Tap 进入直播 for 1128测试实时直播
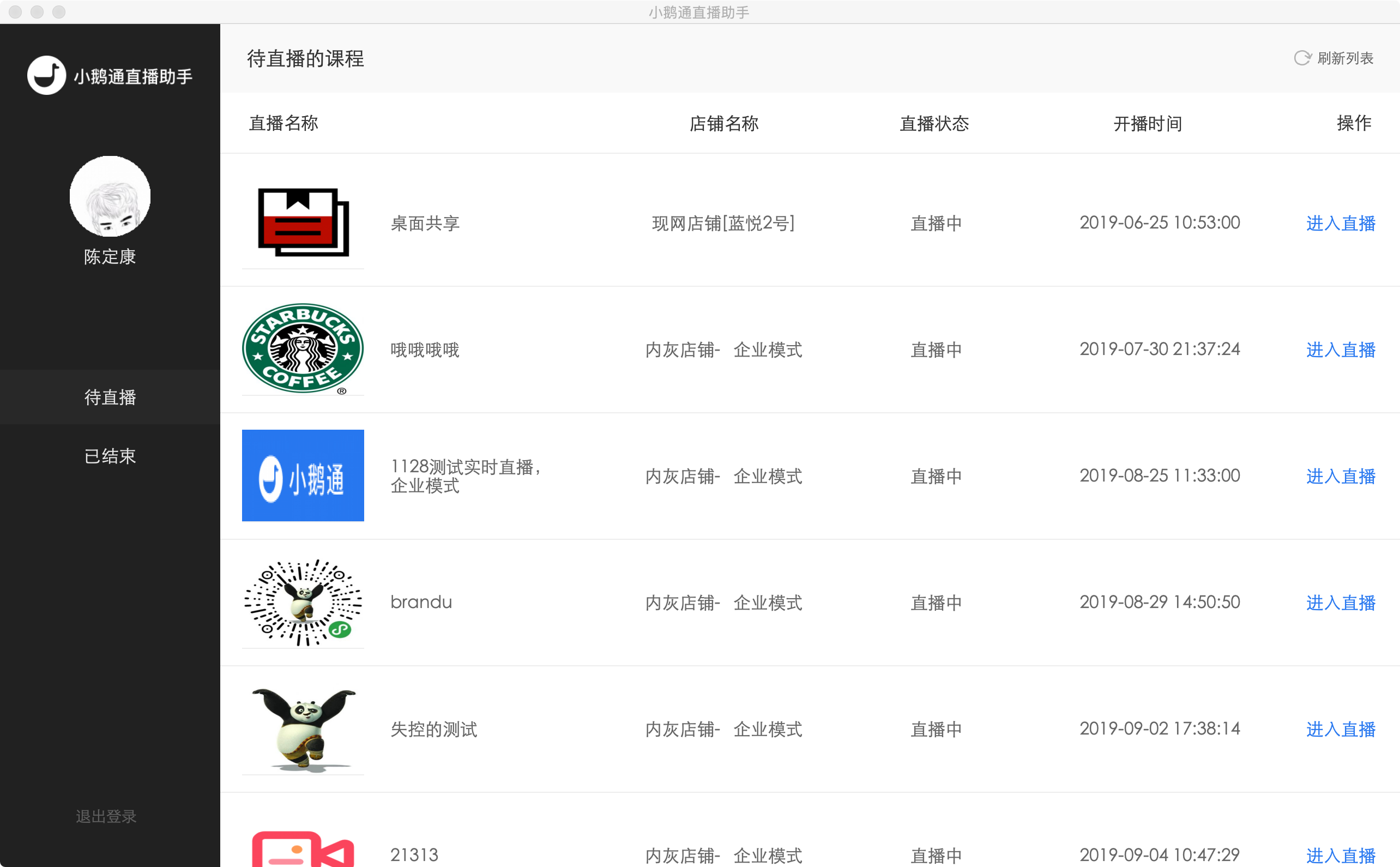 click(1341, 476)
